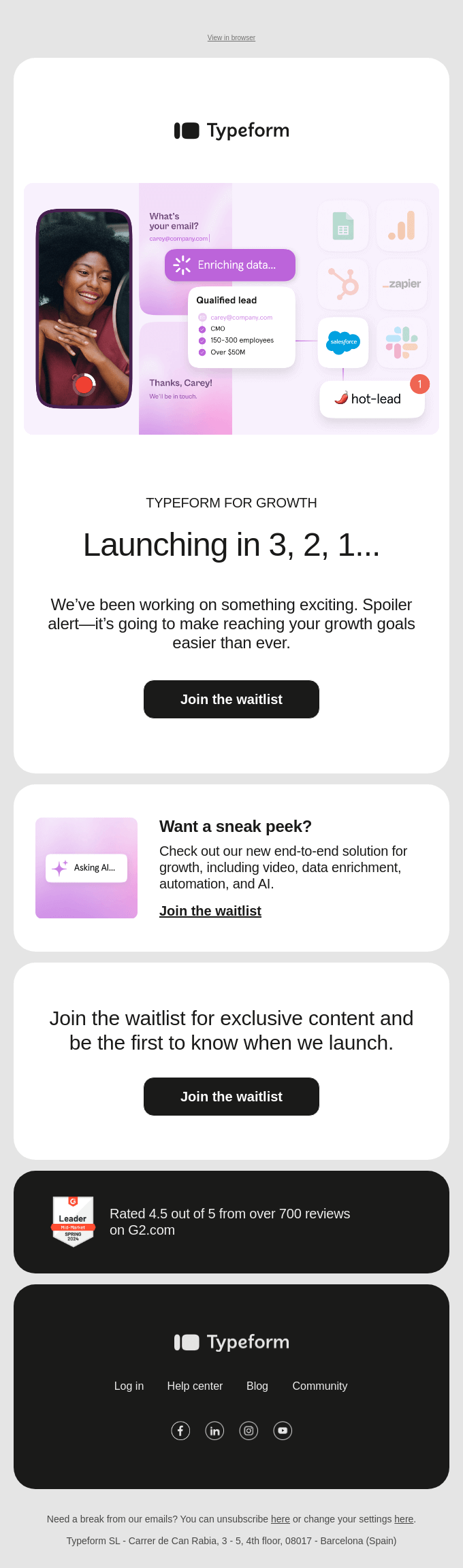
Task: Open Typeform's Instagram icon
Action: click(x=249, y=1431)
